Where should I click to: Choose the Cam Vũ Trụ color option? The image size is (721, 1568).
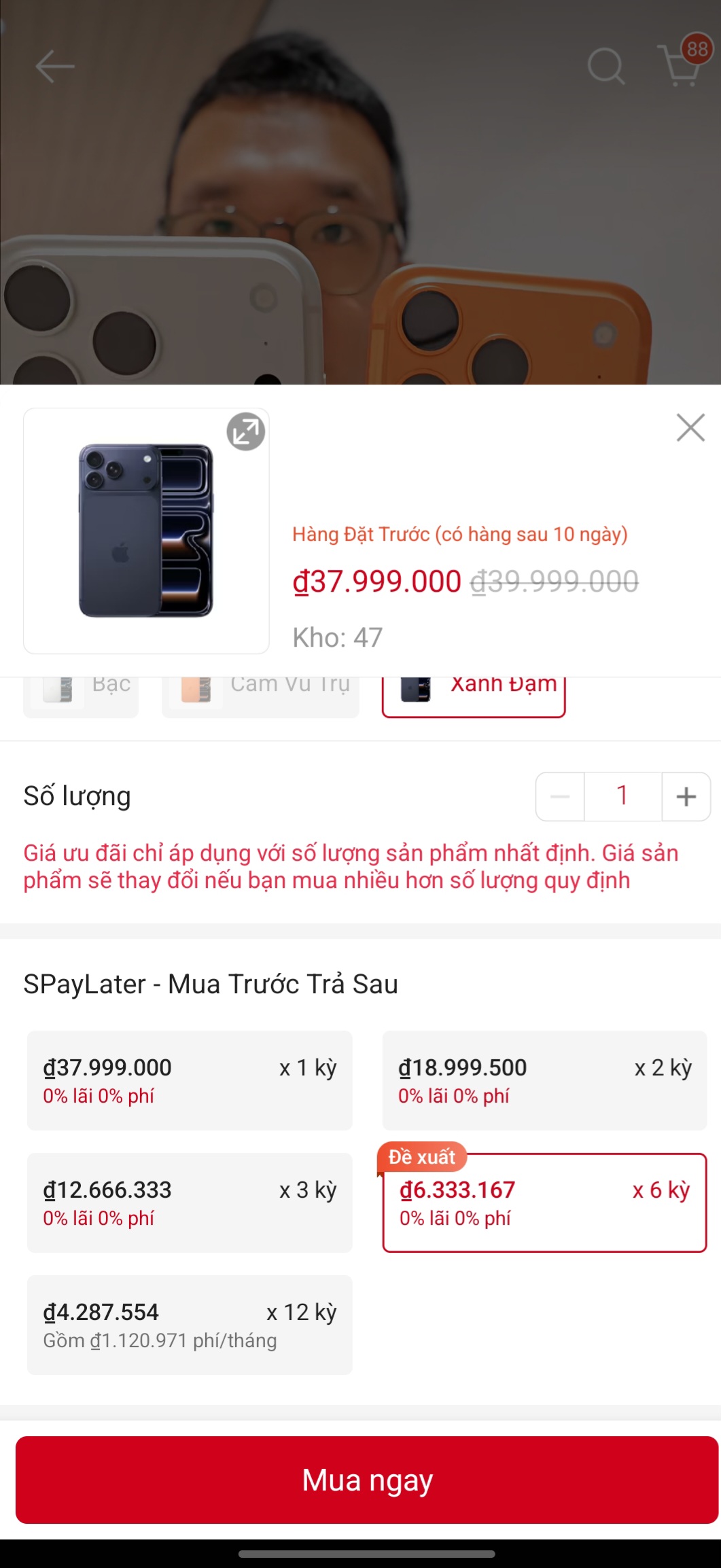(x=260, y=694)
